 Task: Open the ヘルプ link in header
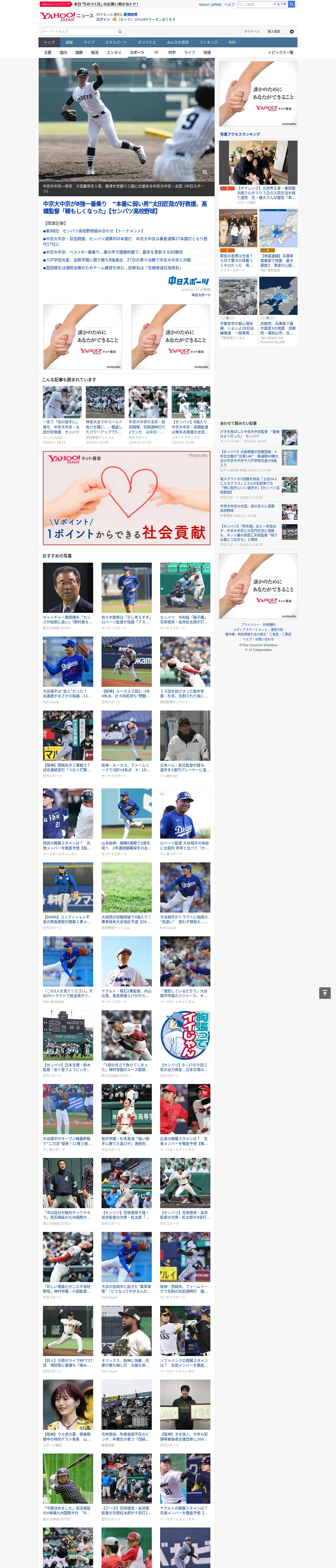click(x=229, y=4)
